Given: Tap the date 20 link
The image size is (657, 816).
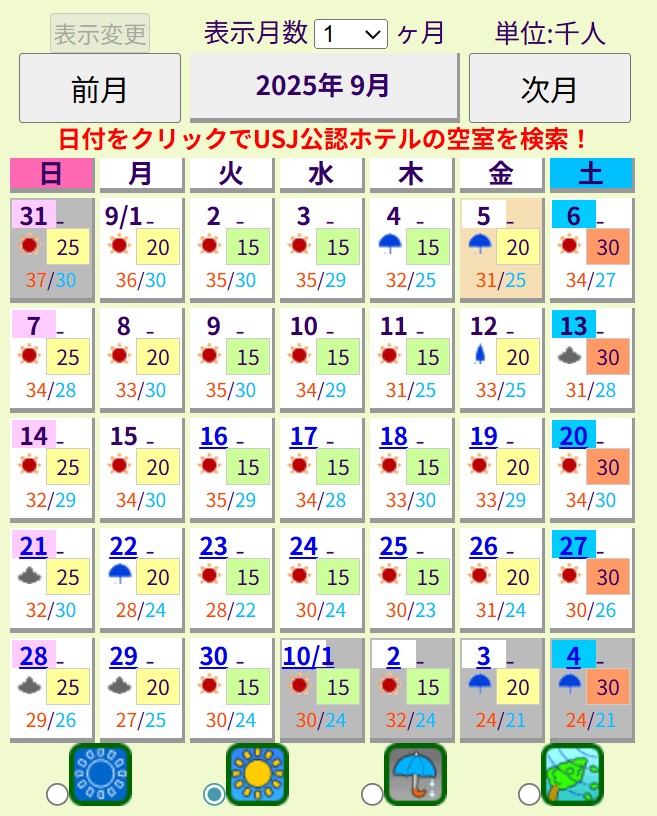Looking at the screenshot, I should [x=573, y=437].
